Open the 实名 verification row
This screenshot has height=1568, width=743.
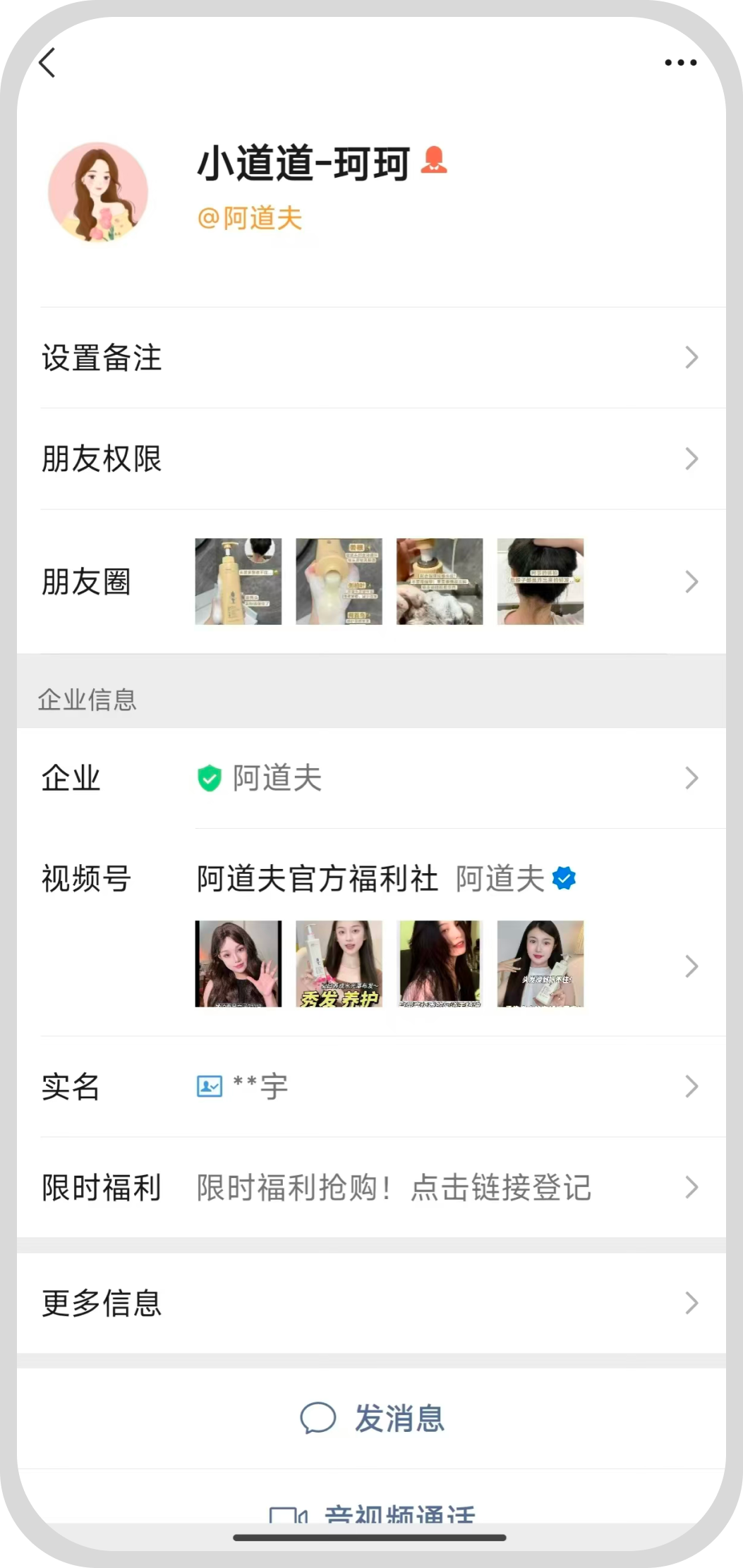click(371, 1087)
